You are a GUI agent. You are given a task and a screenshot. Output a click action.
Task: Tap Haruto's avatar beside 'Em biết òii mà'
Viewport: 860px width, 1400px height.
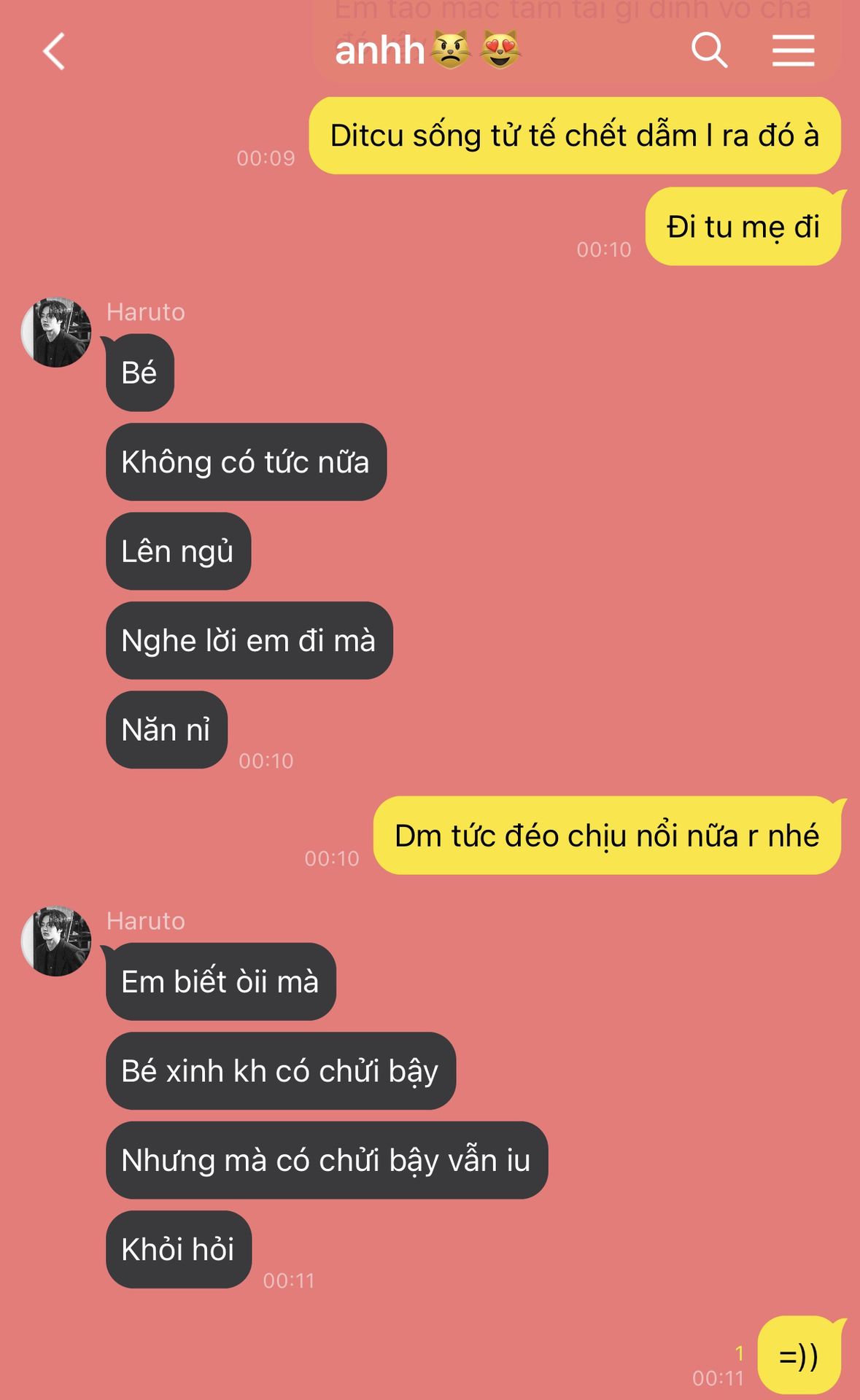[x=56, y=941]
